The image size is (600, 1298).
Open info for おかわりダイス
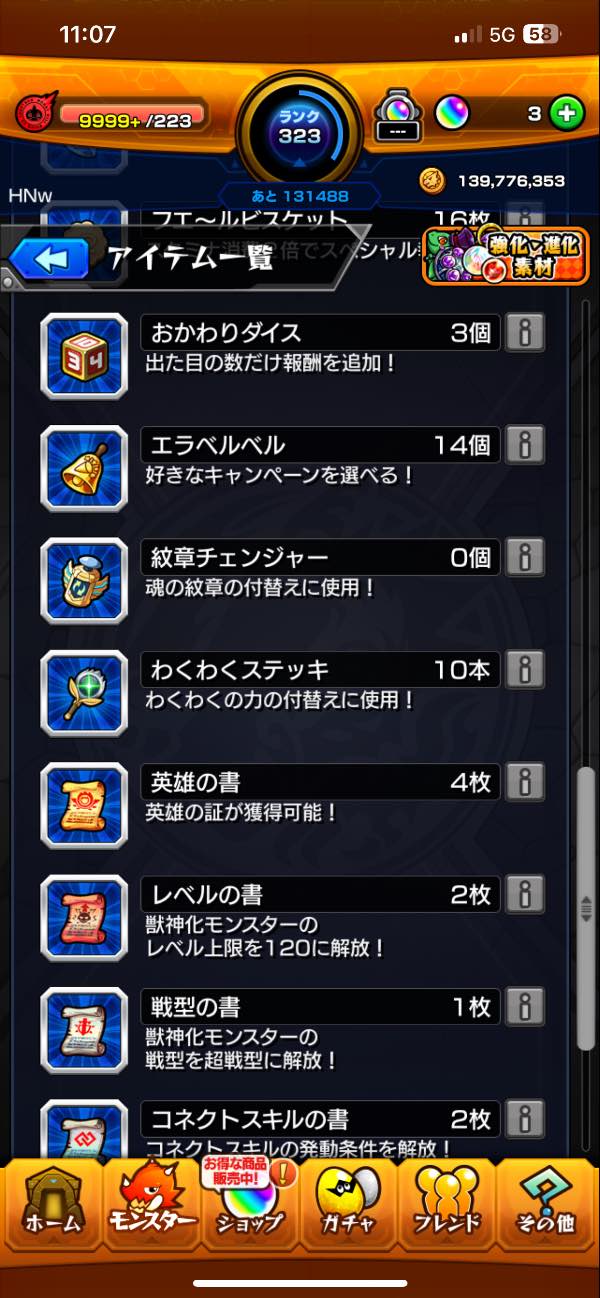(525, 334)
